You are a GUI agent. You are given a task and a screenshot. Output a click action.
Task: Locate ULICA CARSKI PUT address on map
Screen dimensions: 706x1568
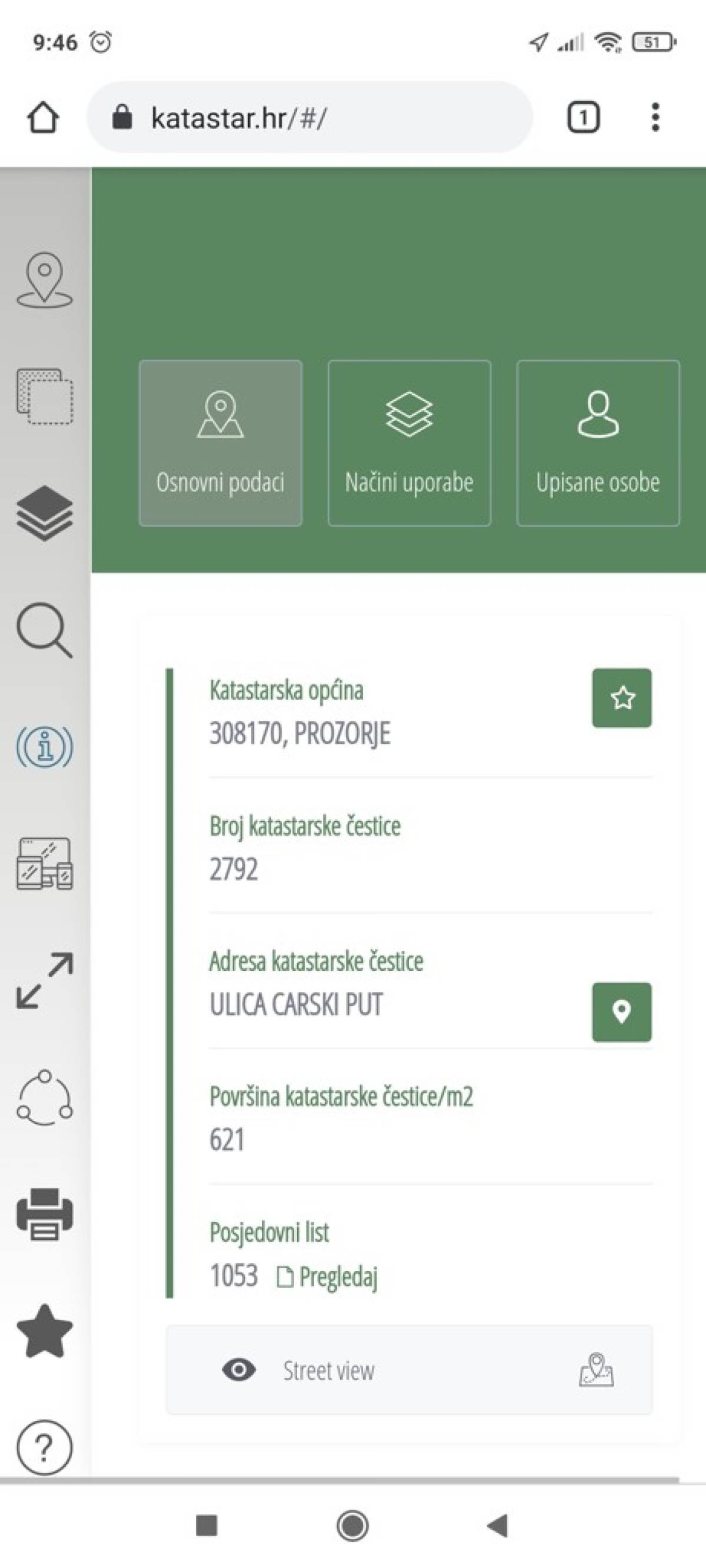pos(621,1011)
